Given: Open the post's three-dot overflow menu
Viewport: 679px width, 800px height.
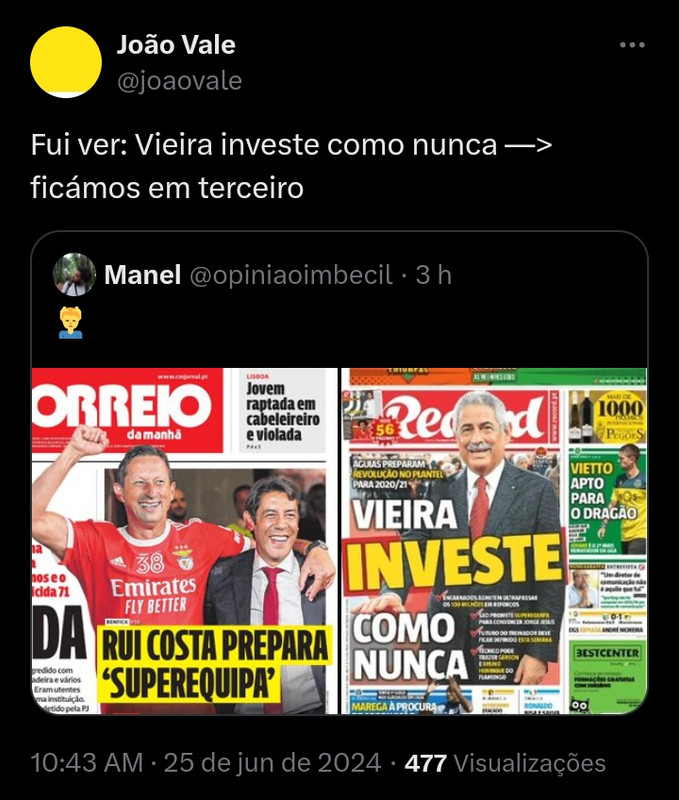Looking at the screenshot, I should (632, 46).
